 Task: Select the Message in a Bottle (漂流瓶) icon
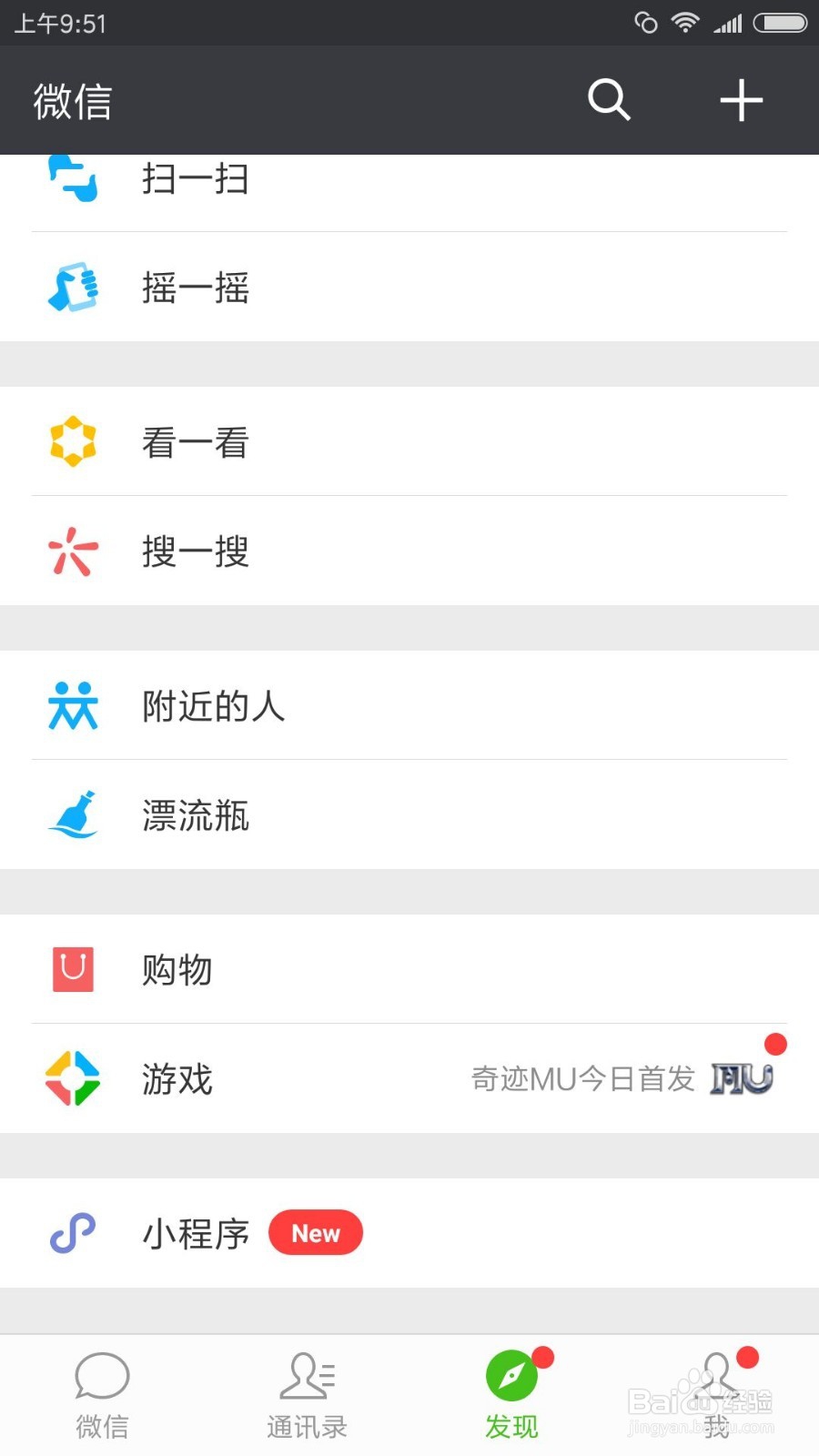click(x=73, y=815)
